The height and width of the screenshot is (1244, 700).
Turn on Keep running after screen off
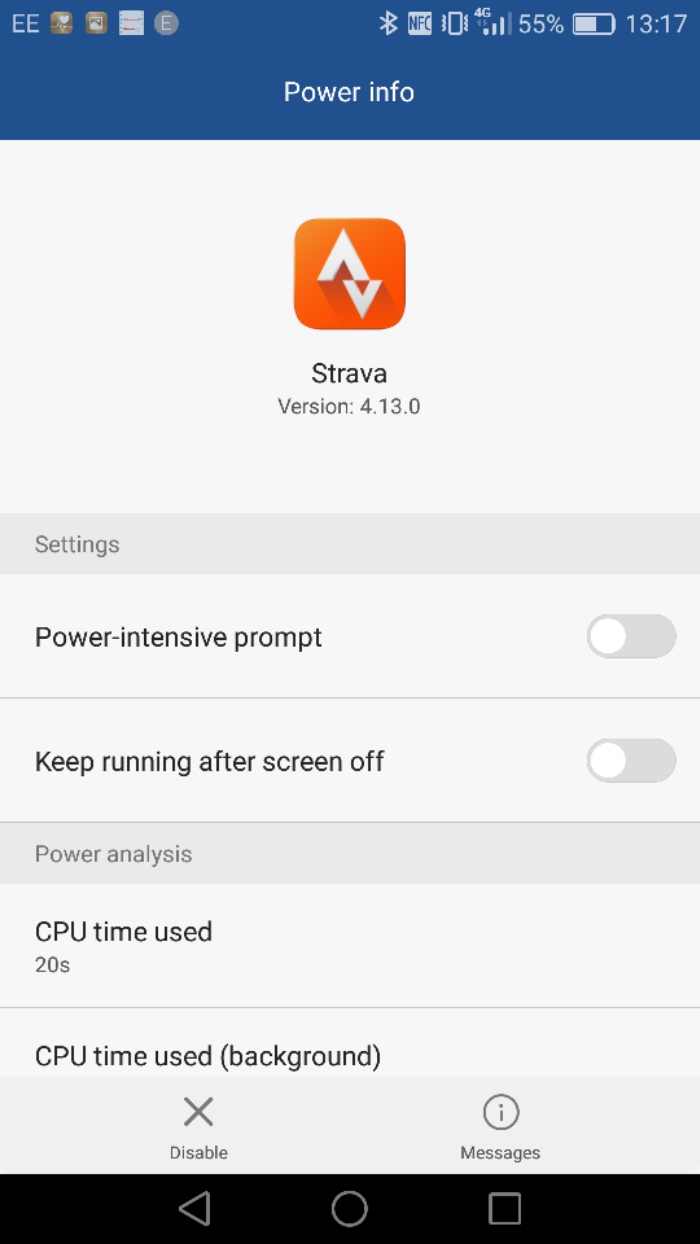tap(631, 761)
